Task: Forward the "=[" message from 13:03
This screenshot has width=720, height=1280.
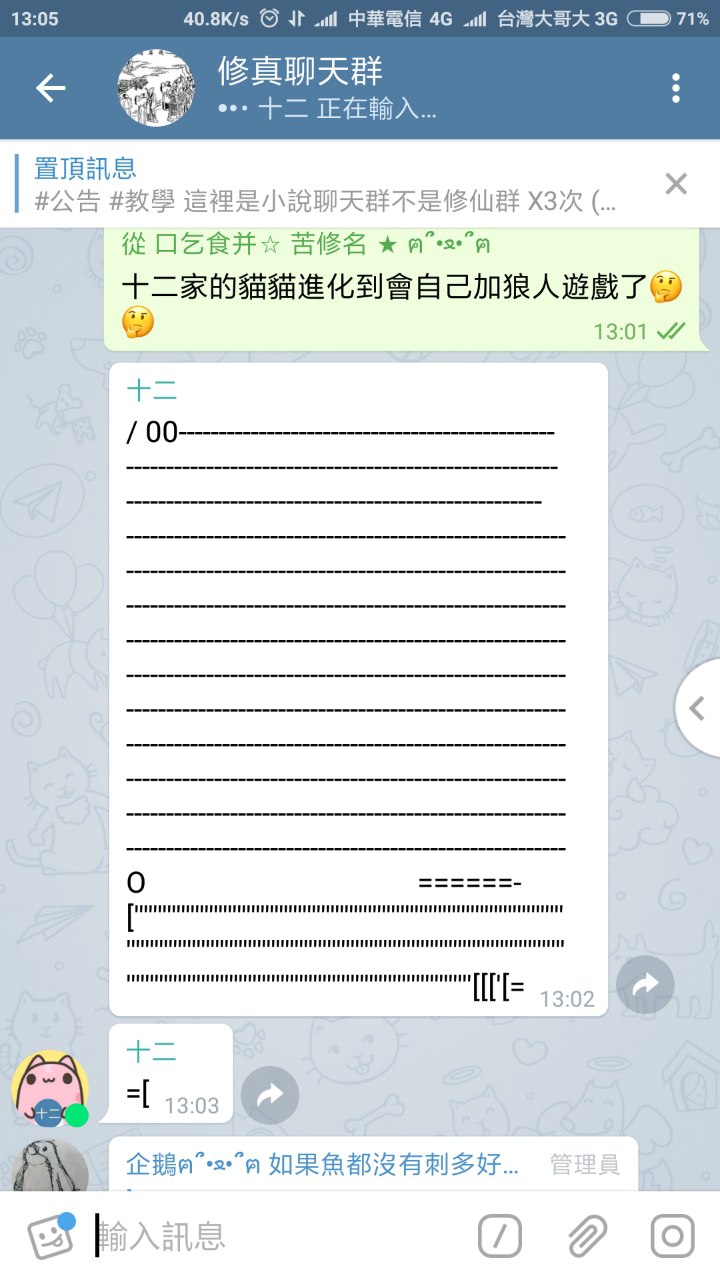Action: 270,1095
